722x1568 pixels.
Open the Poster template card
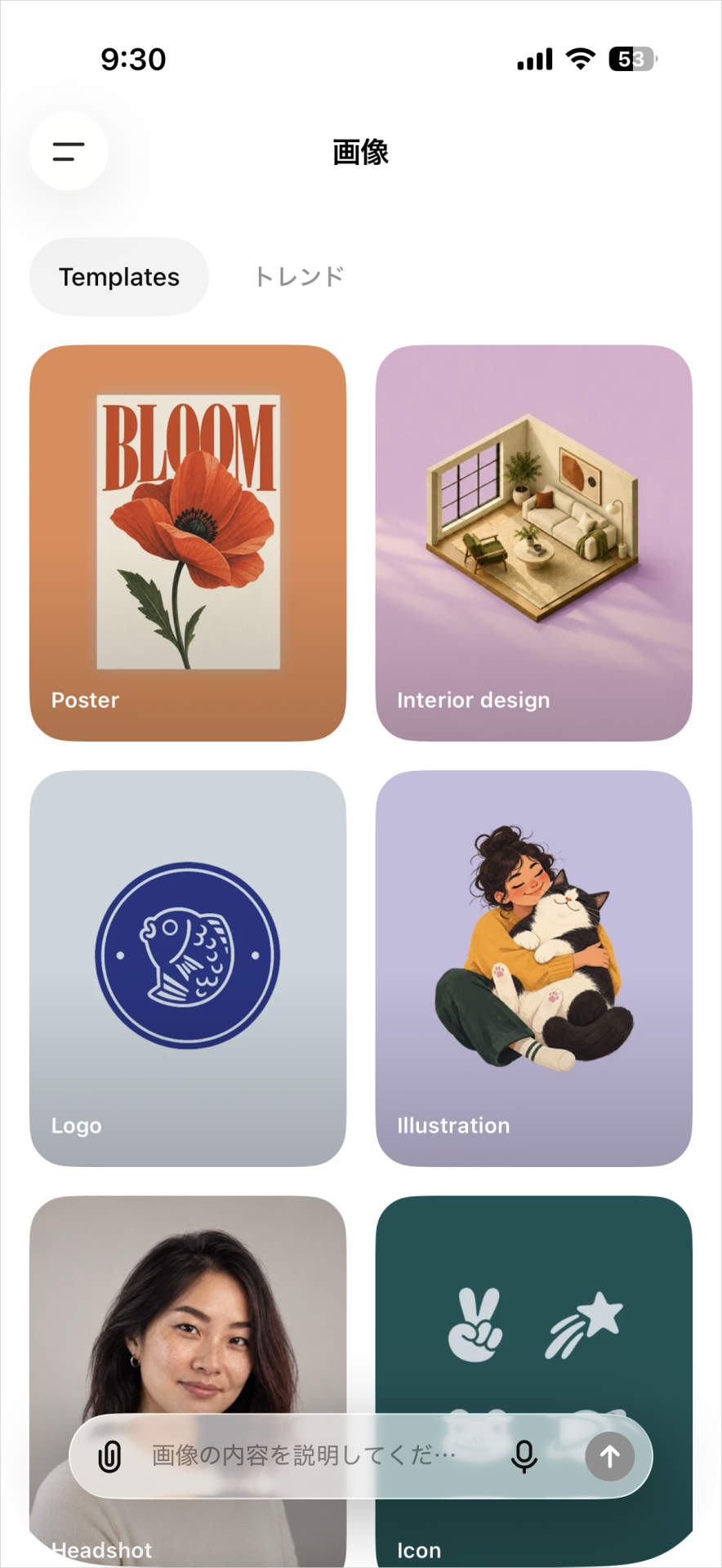tap(188, 543)
